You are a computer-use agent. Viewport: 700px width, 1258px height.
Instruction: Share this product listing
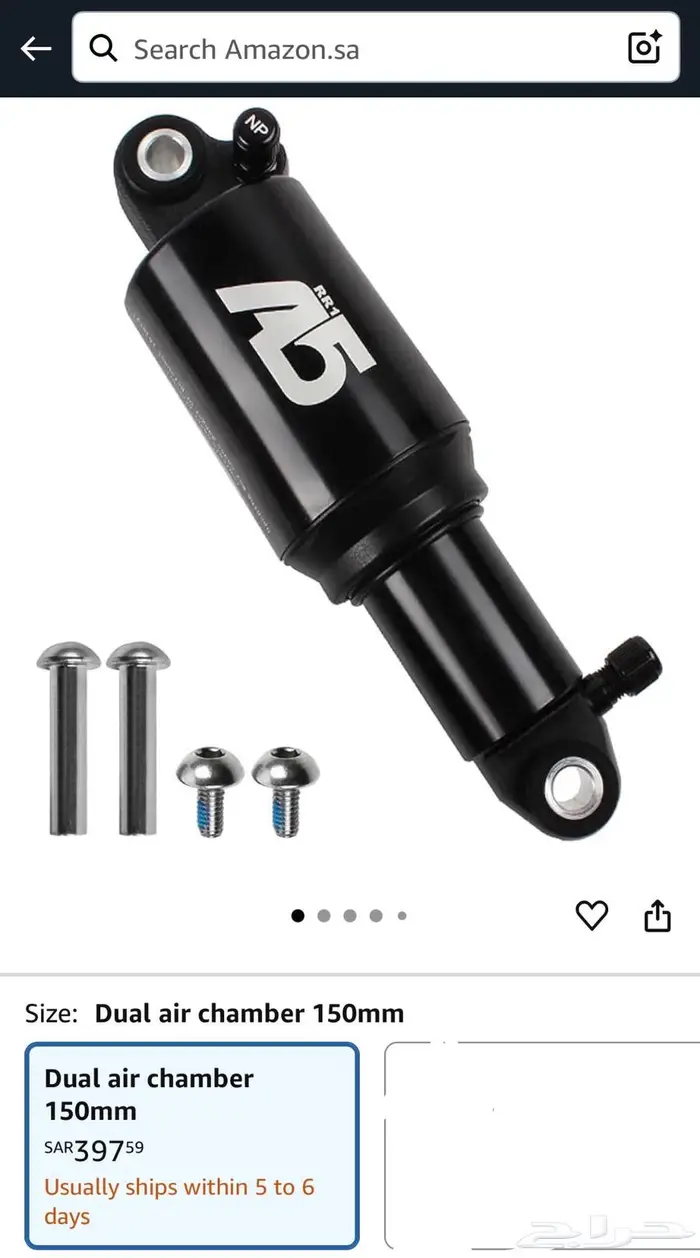click(657, 915)
